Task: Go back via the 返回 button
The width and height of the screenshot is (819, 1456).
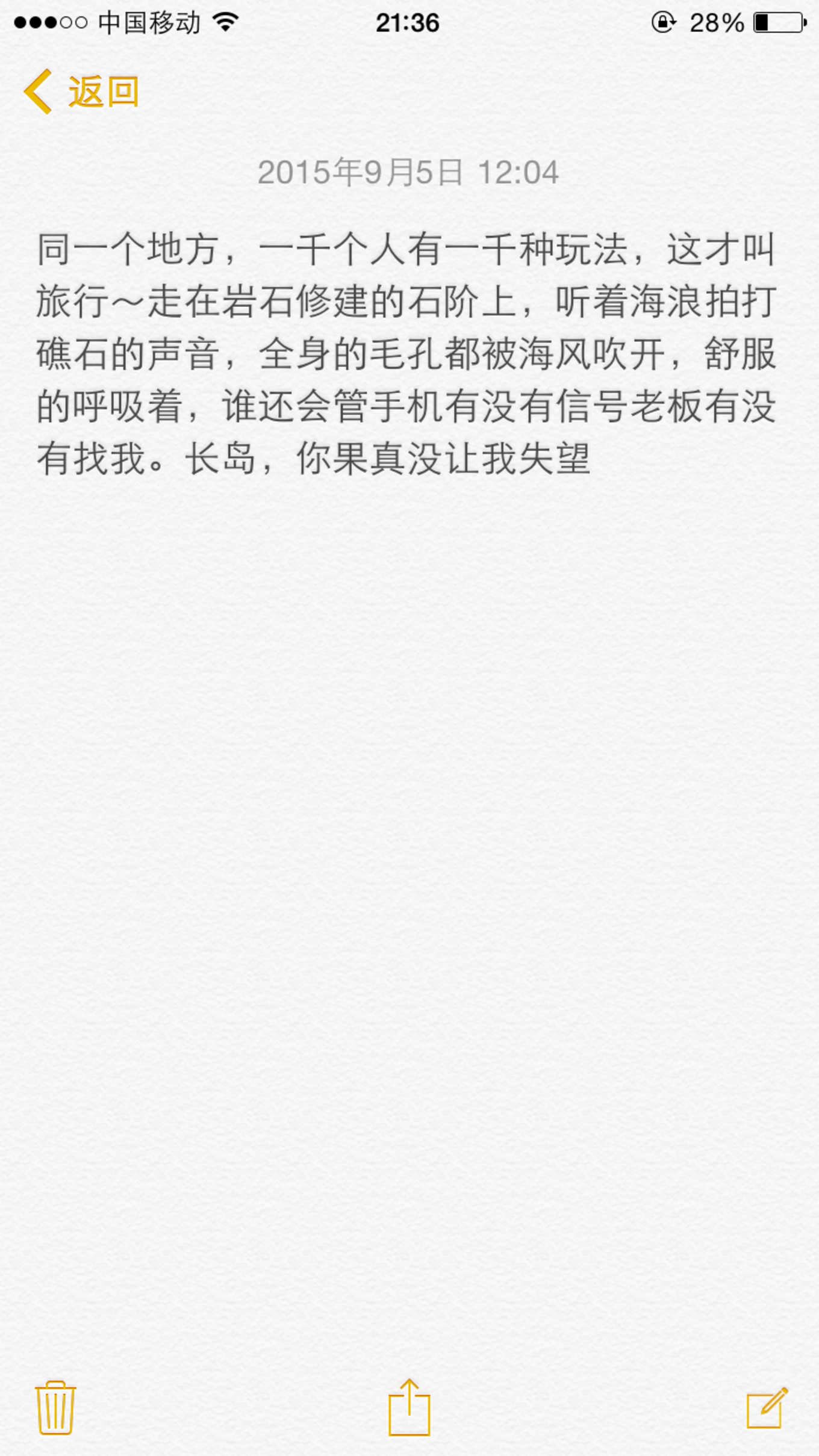Action: click(81, 92)
